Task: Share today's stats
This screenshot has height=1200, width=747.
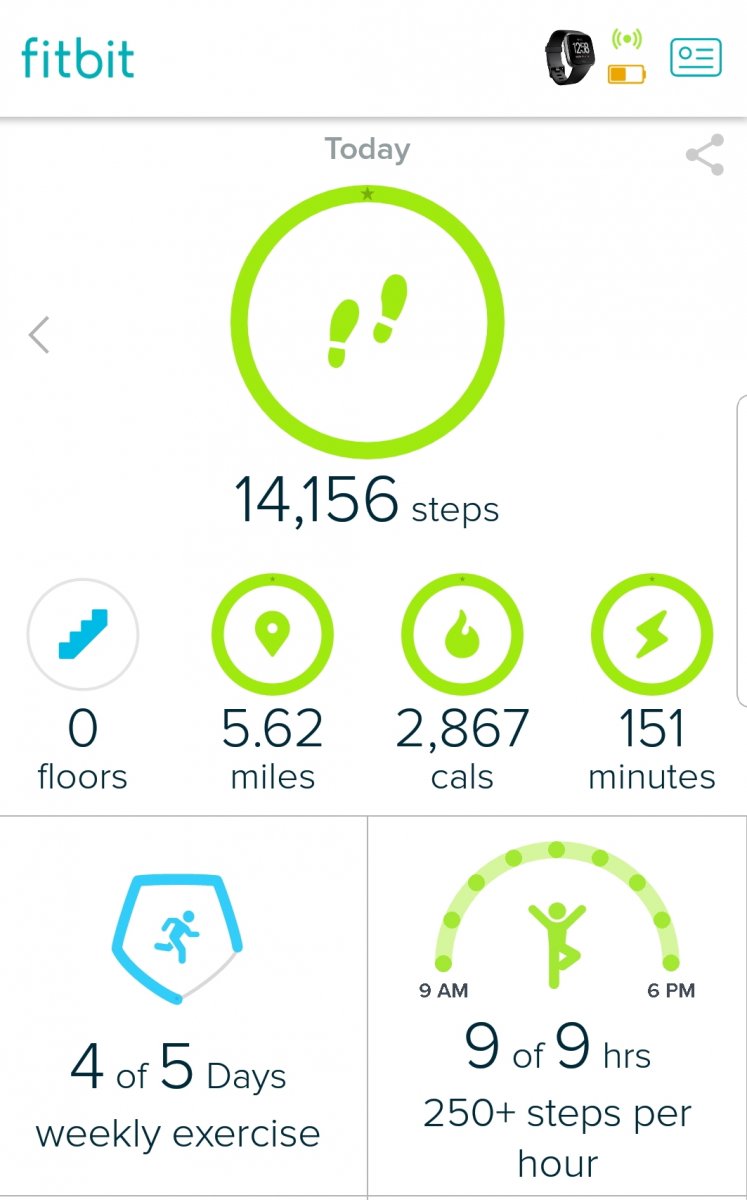Action: [704, 156]
